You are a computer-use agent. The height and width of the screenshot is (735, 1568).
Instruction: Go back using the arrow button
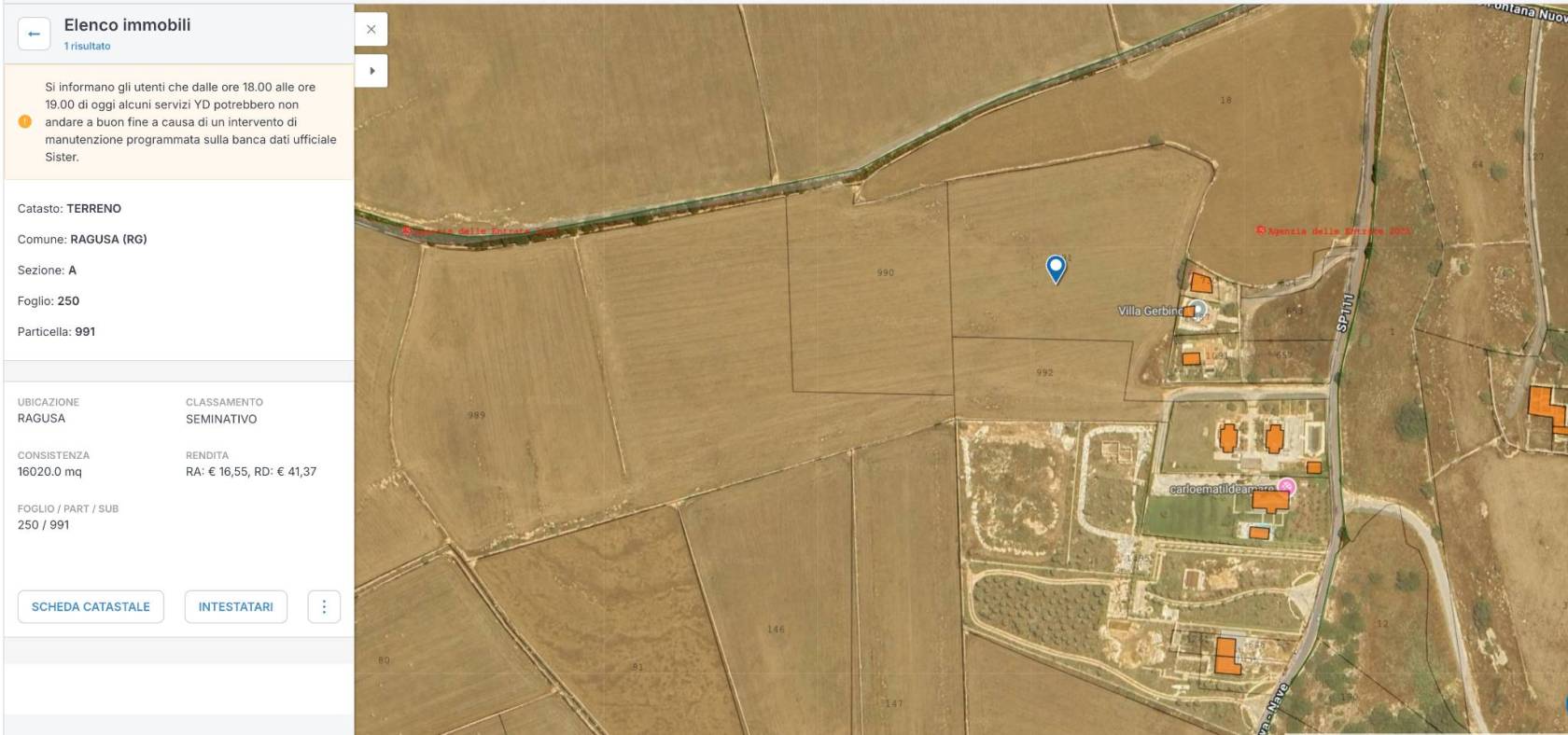34,35
